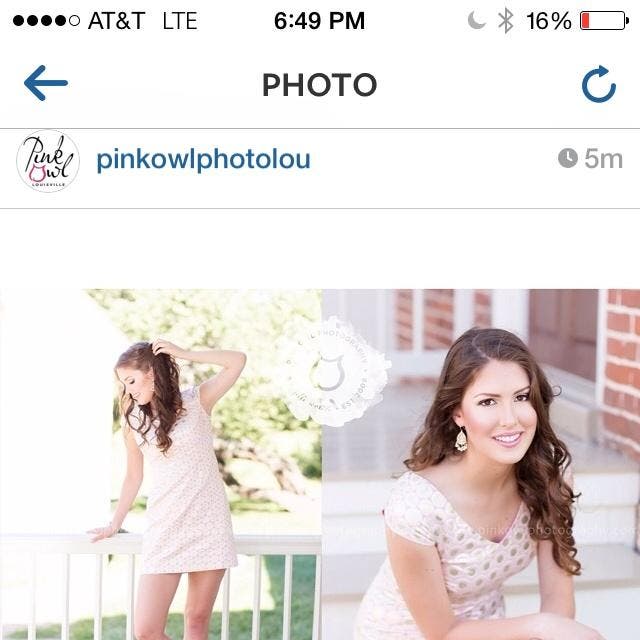
Task: Open the posted photo of the woman
Action: pyautogui.click(x=320, y=464)
